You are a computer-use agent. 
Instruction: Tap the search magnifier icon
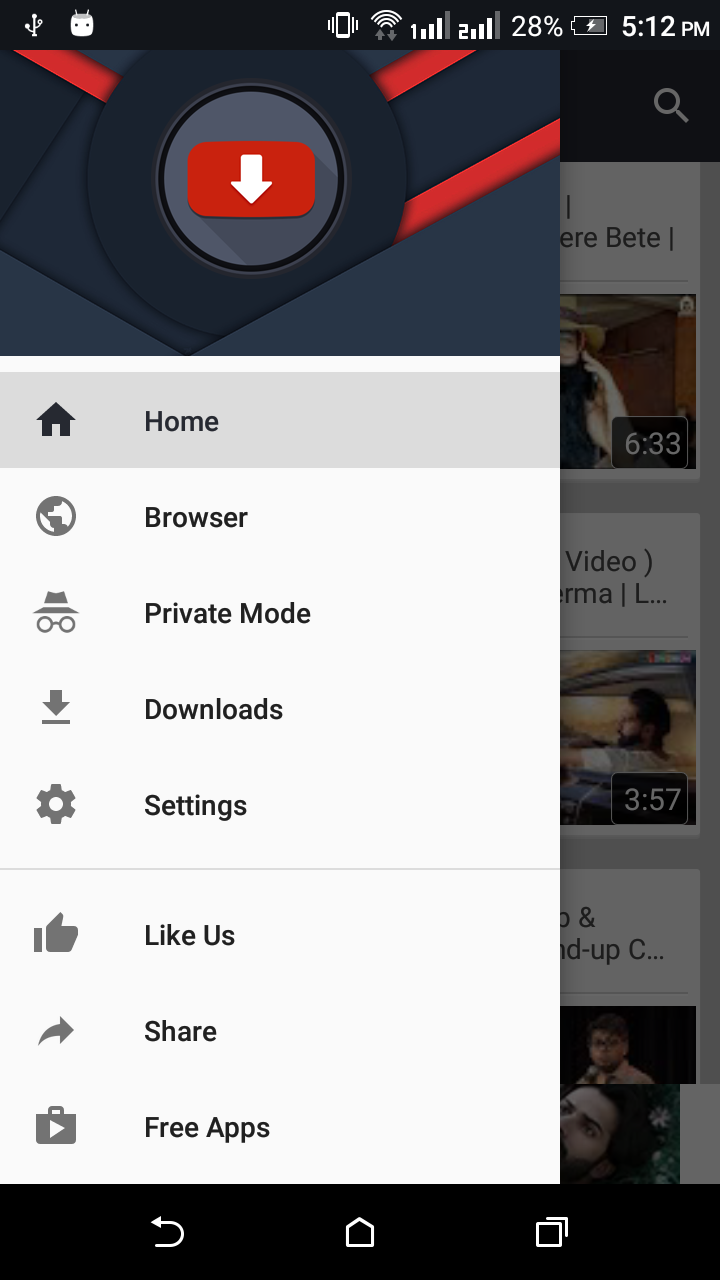click(671, 105)
